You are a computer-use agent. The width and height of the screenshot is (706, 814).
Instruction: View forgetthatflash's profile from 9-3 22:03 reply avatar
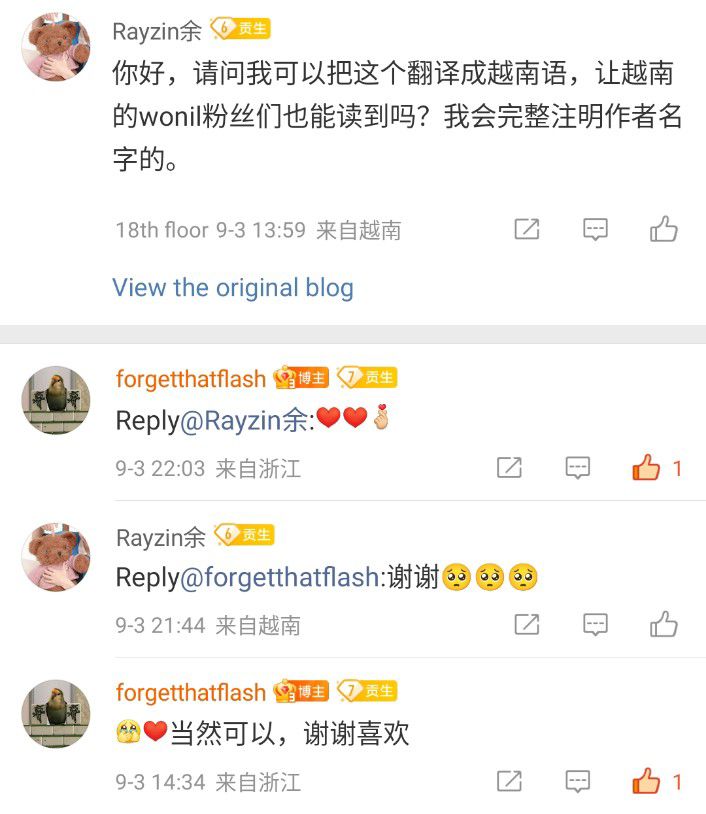click(x=56, y=398)
